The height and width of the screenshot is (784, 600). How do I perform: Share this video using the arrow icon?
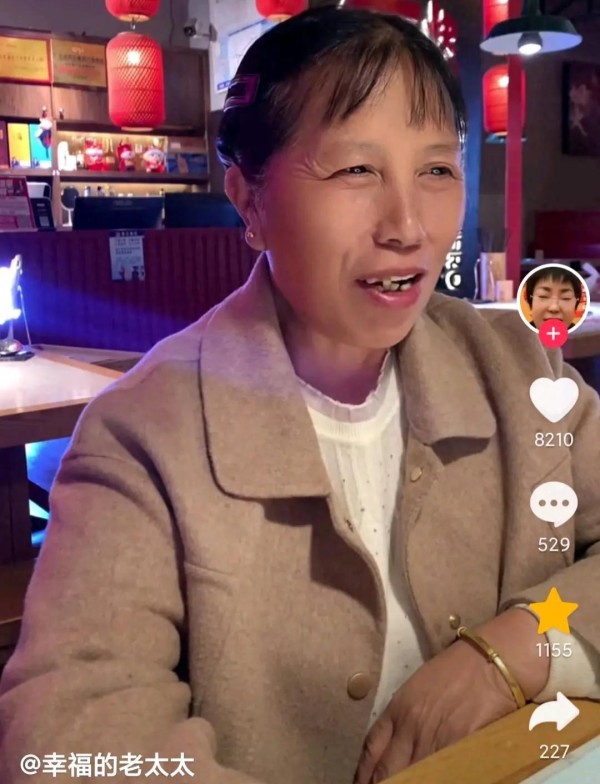point(553,713)
